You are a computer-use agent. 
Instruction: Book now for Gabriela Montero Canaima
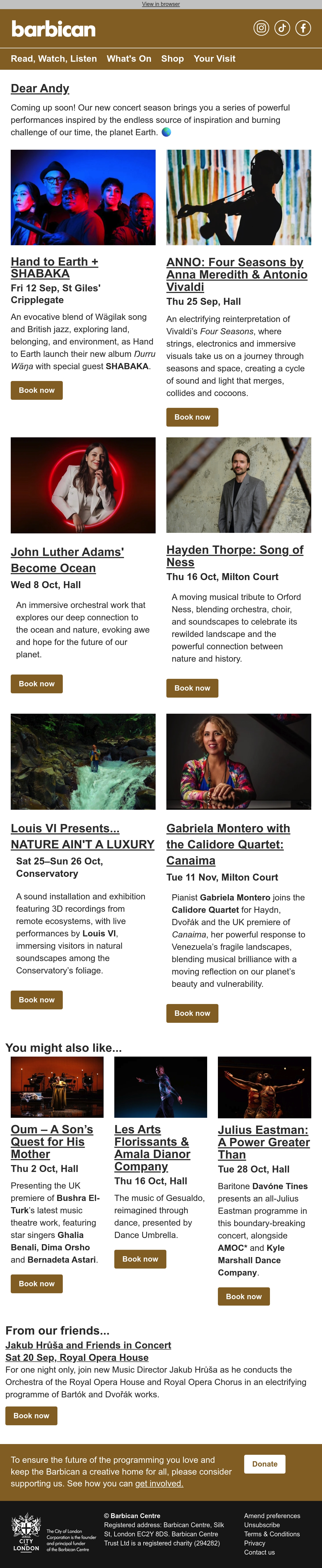(192, 1013)
